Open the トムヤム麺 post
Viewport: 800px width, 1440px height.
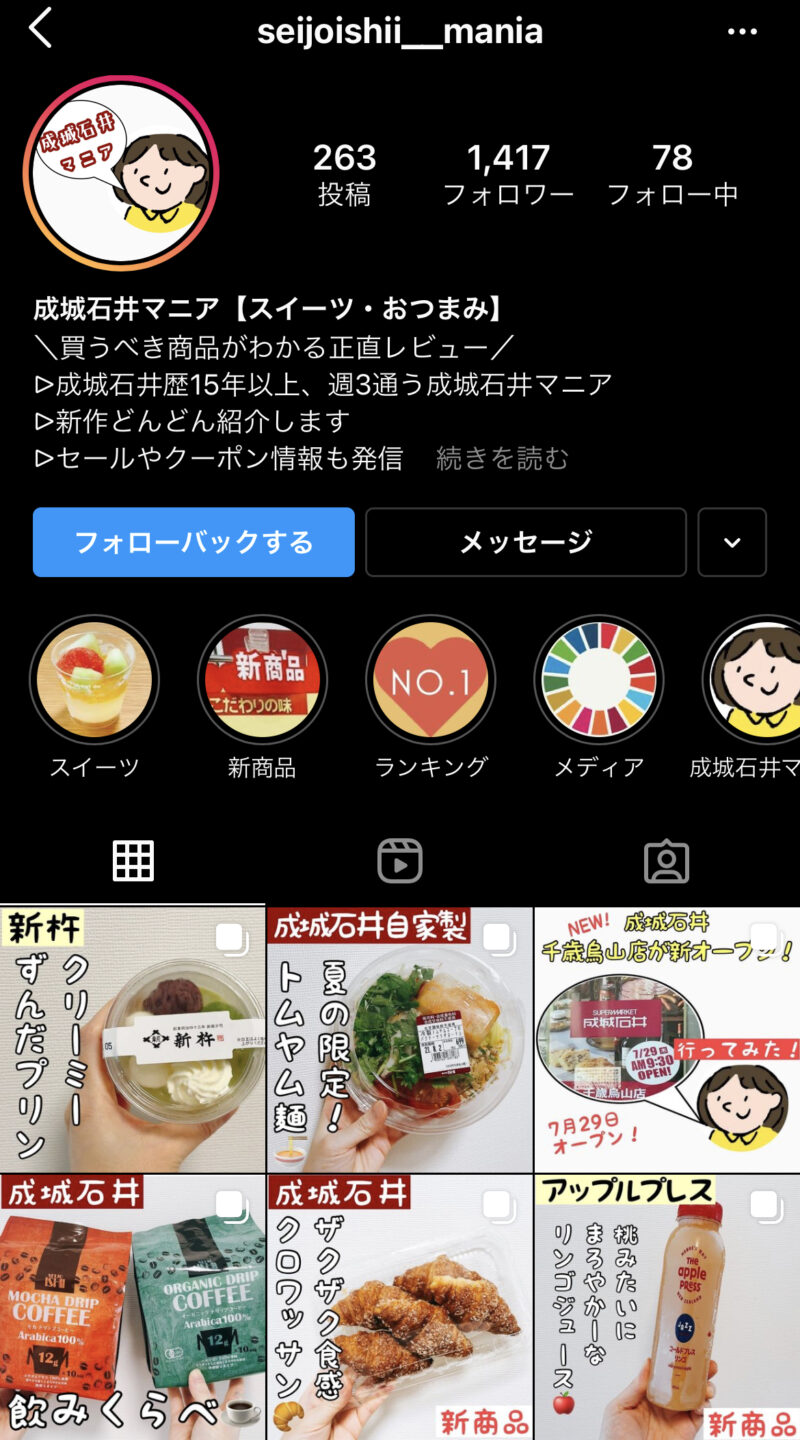[x=400, y=1039]
